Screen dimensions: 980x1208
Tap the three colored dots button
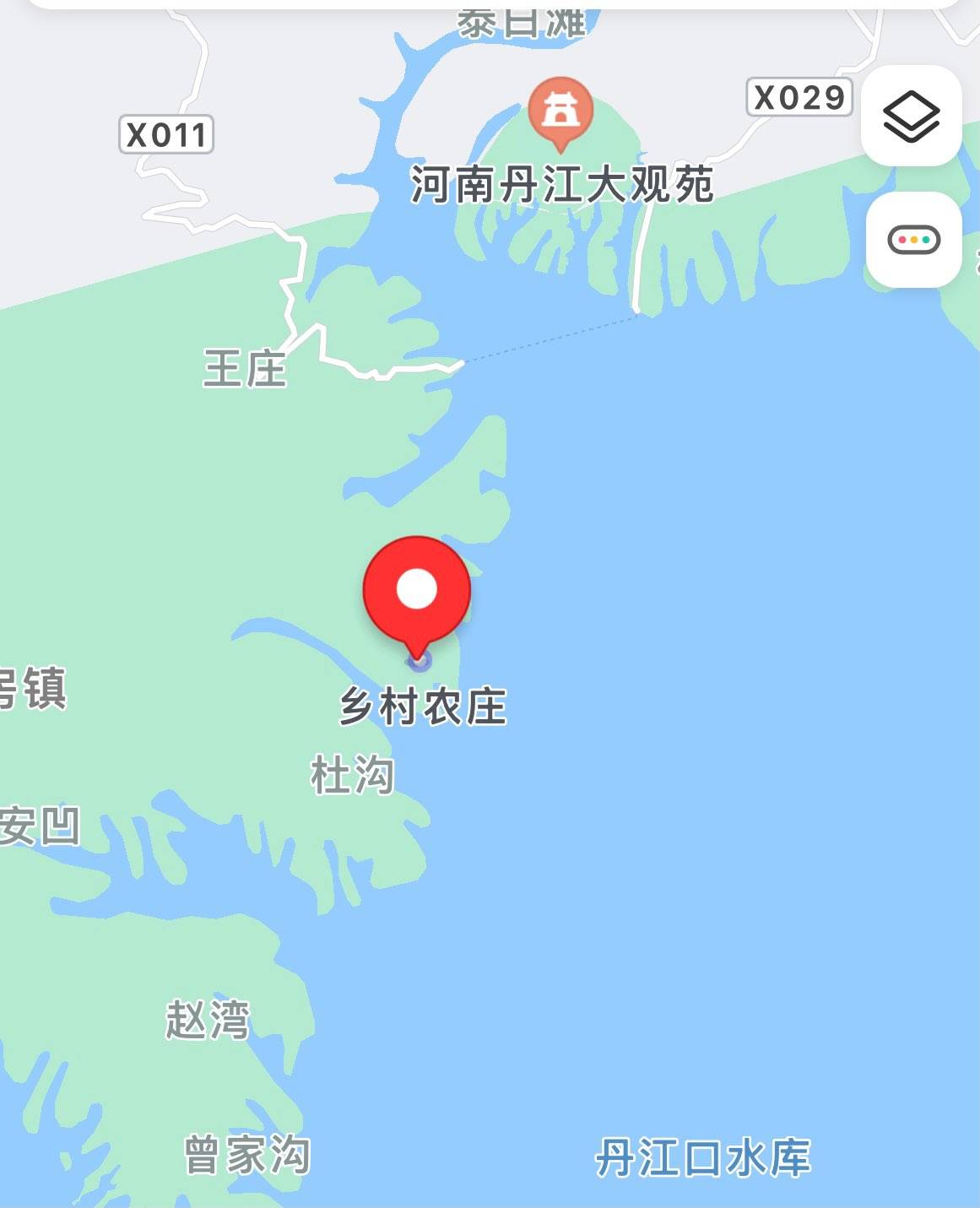pos(913,240)
